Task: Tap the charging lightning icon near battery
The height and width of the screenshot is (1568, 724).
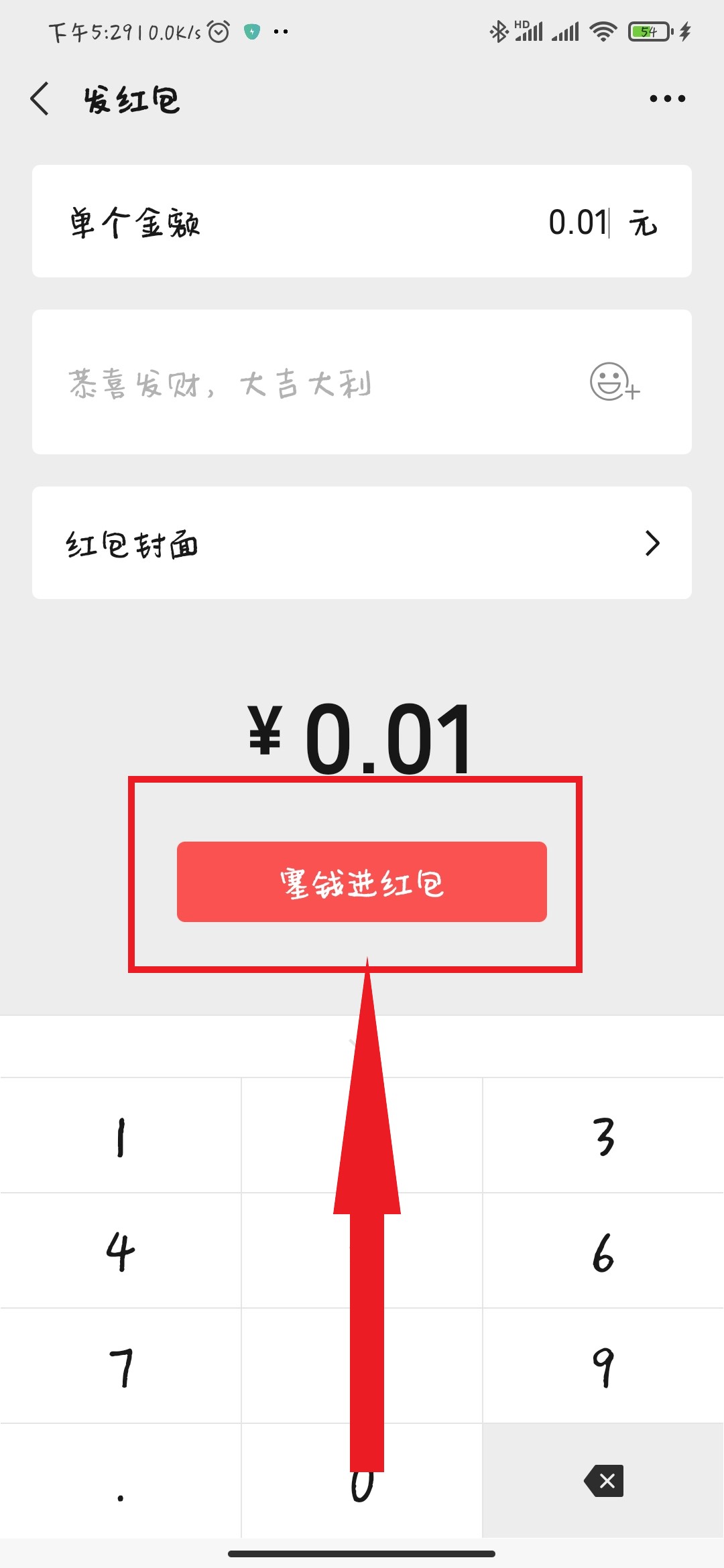Action: click(684, 30)
